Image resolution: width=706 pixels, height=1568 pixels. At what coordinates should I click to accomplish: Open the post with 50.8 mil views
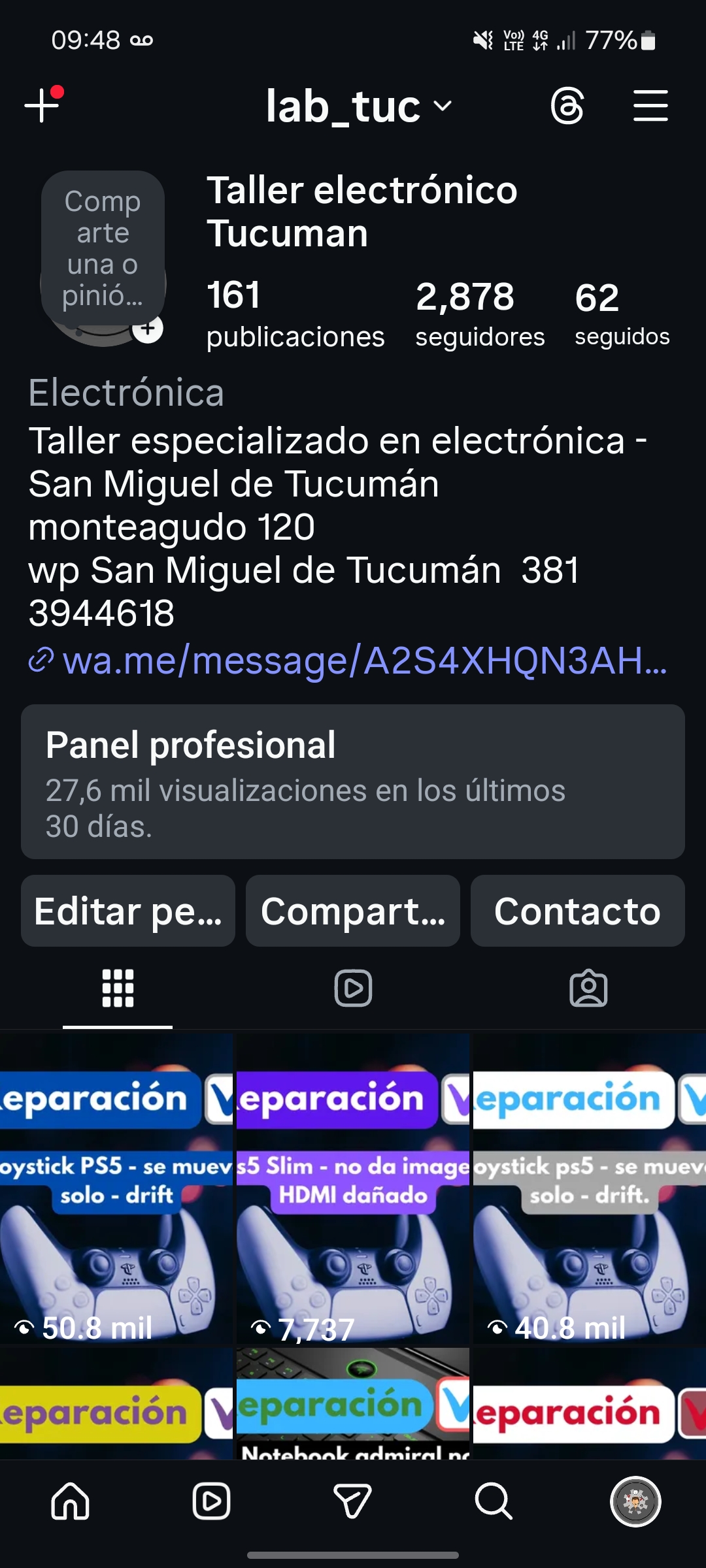tap(116, 1188)
